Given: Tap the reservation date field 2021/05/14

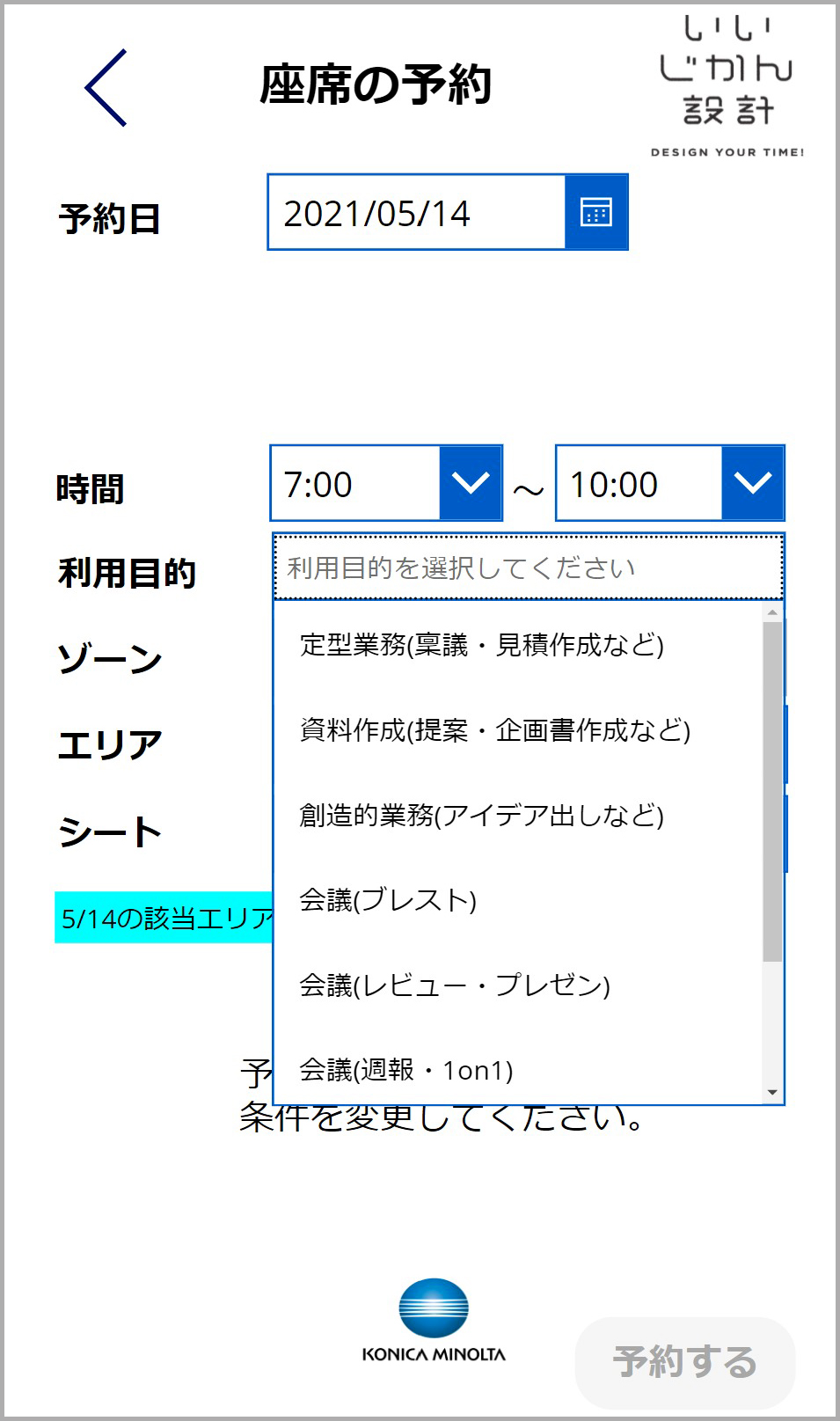Looking at the screenshot, I should (416, 213).
